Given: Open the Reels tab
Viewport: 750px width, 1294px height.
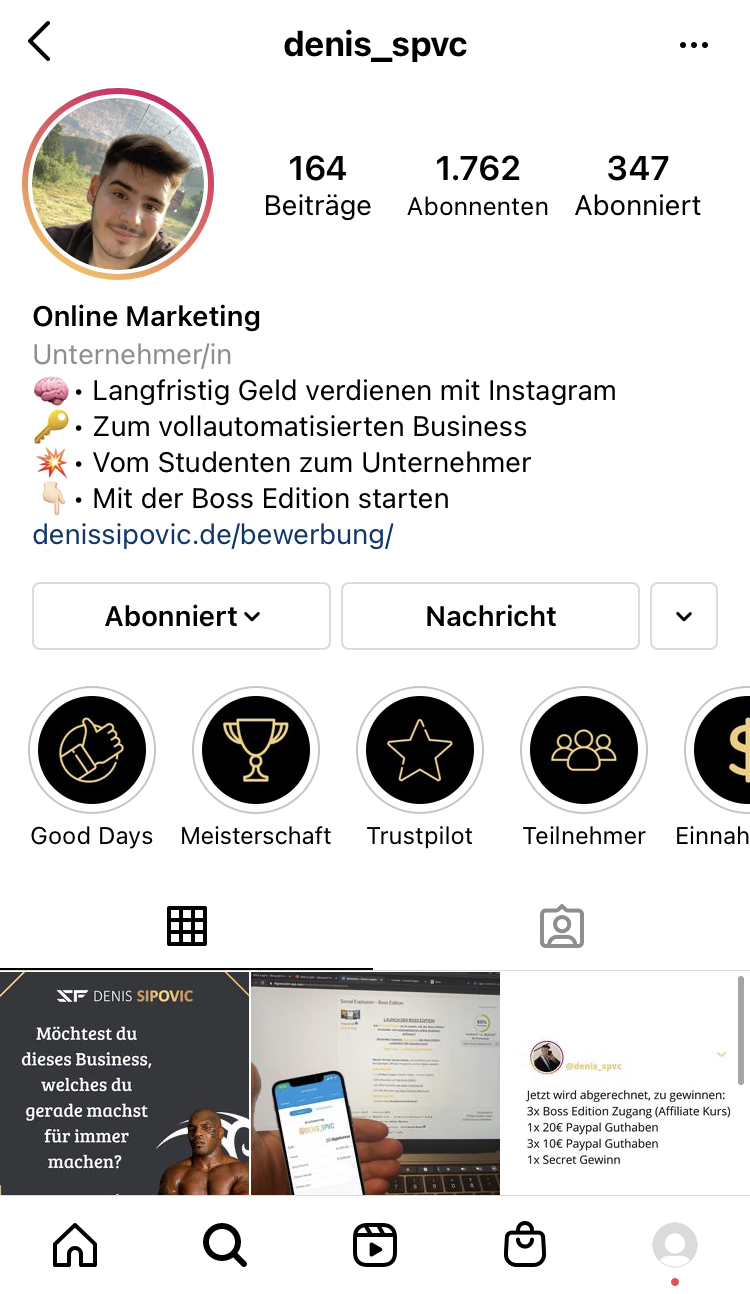Looking at the screenshot, I should 375,1245.
